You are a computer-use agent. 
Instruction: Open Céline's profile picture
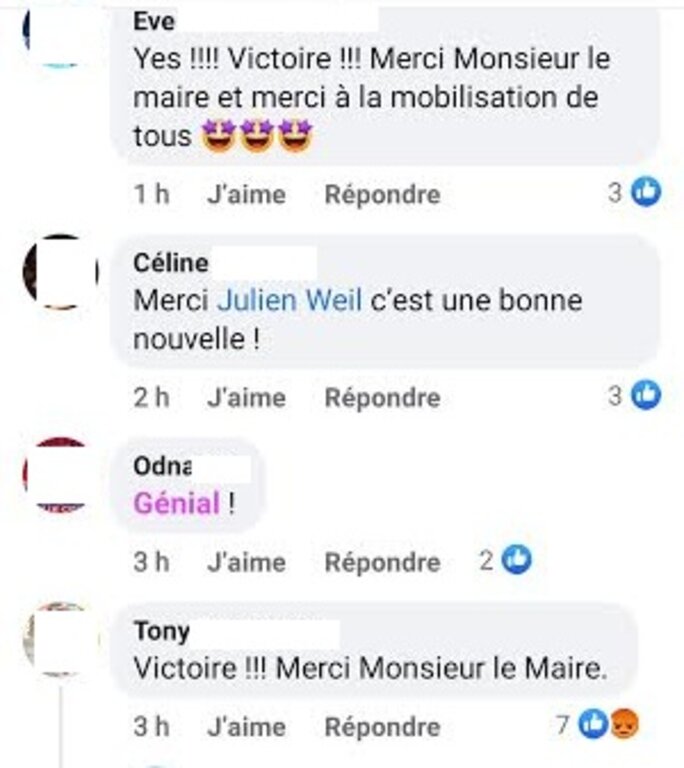(59, 272)
